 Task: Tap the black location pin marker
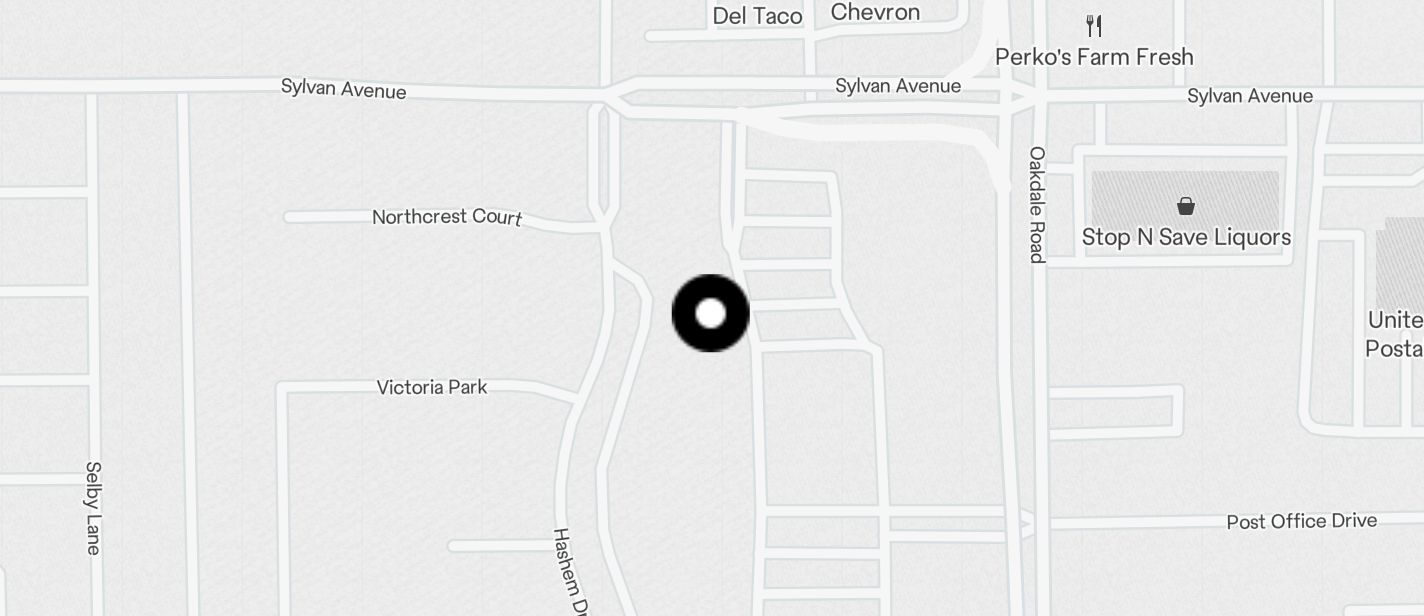[710, 313]
